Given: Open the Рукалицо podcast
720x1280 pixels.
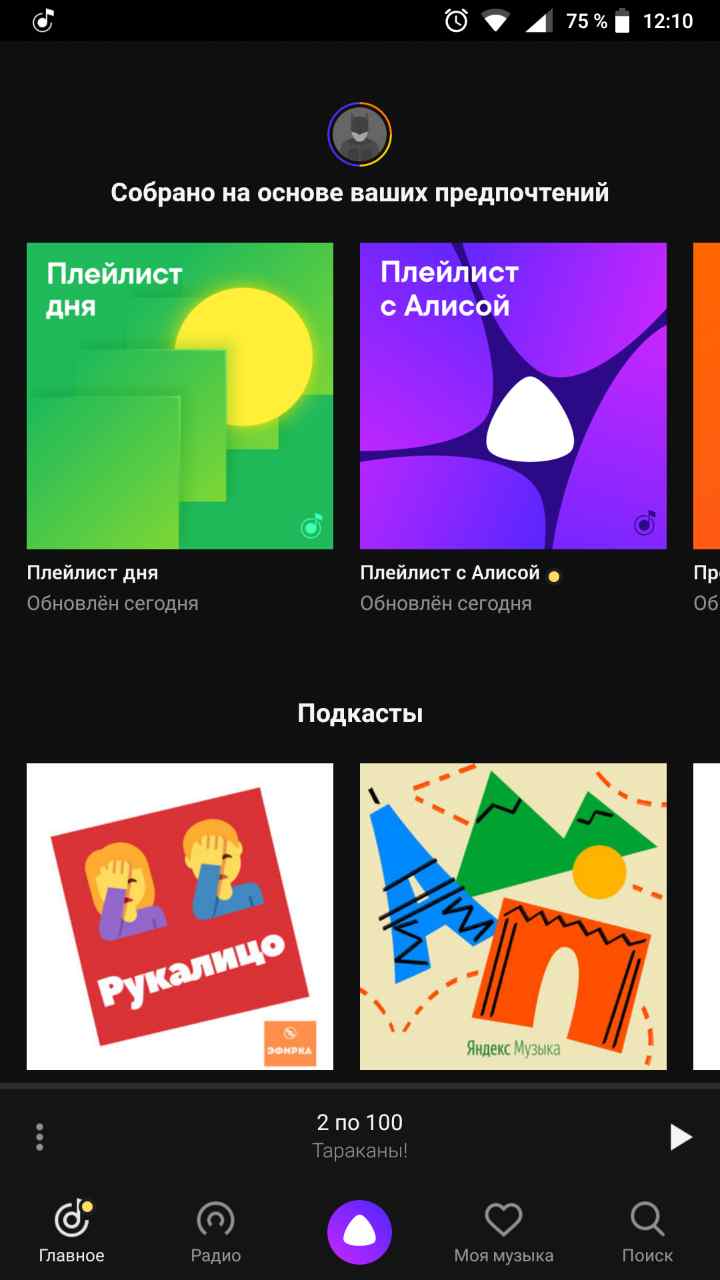Looking at the screenshot, I should click(x=180, y=916).
